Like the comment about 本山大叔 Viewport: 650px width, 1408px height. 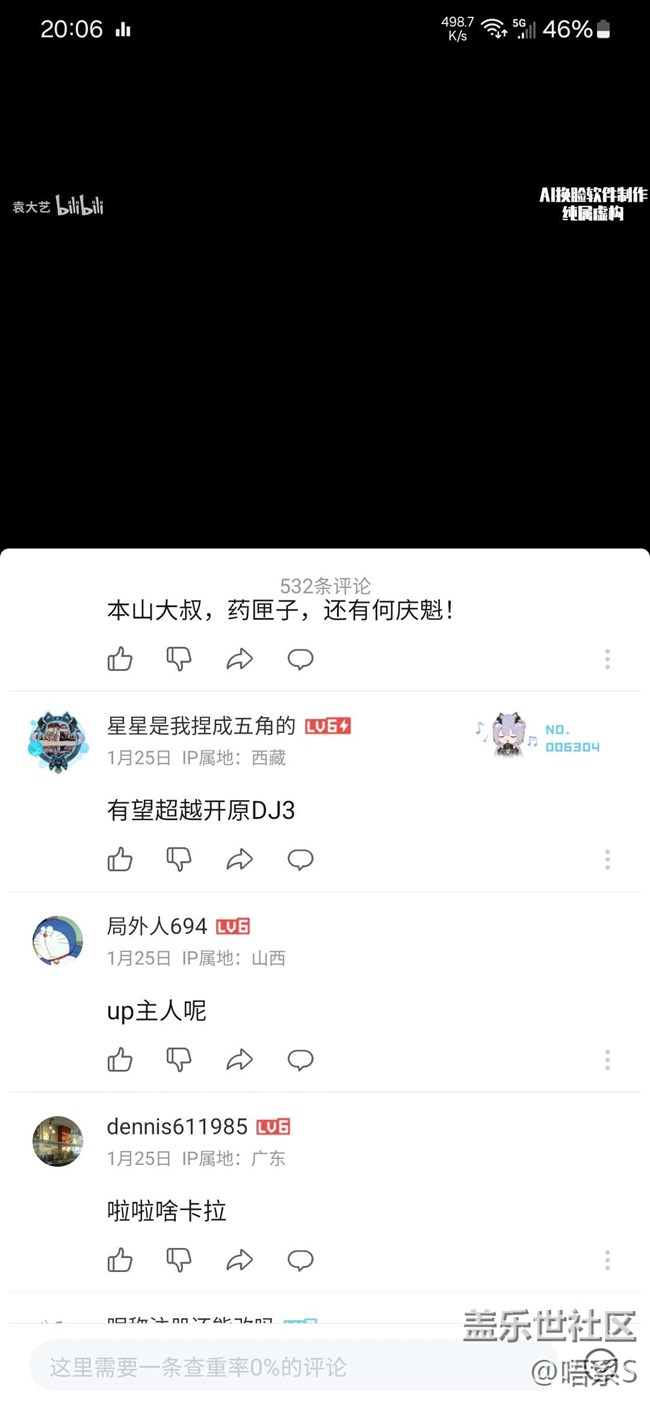[120, 658]
